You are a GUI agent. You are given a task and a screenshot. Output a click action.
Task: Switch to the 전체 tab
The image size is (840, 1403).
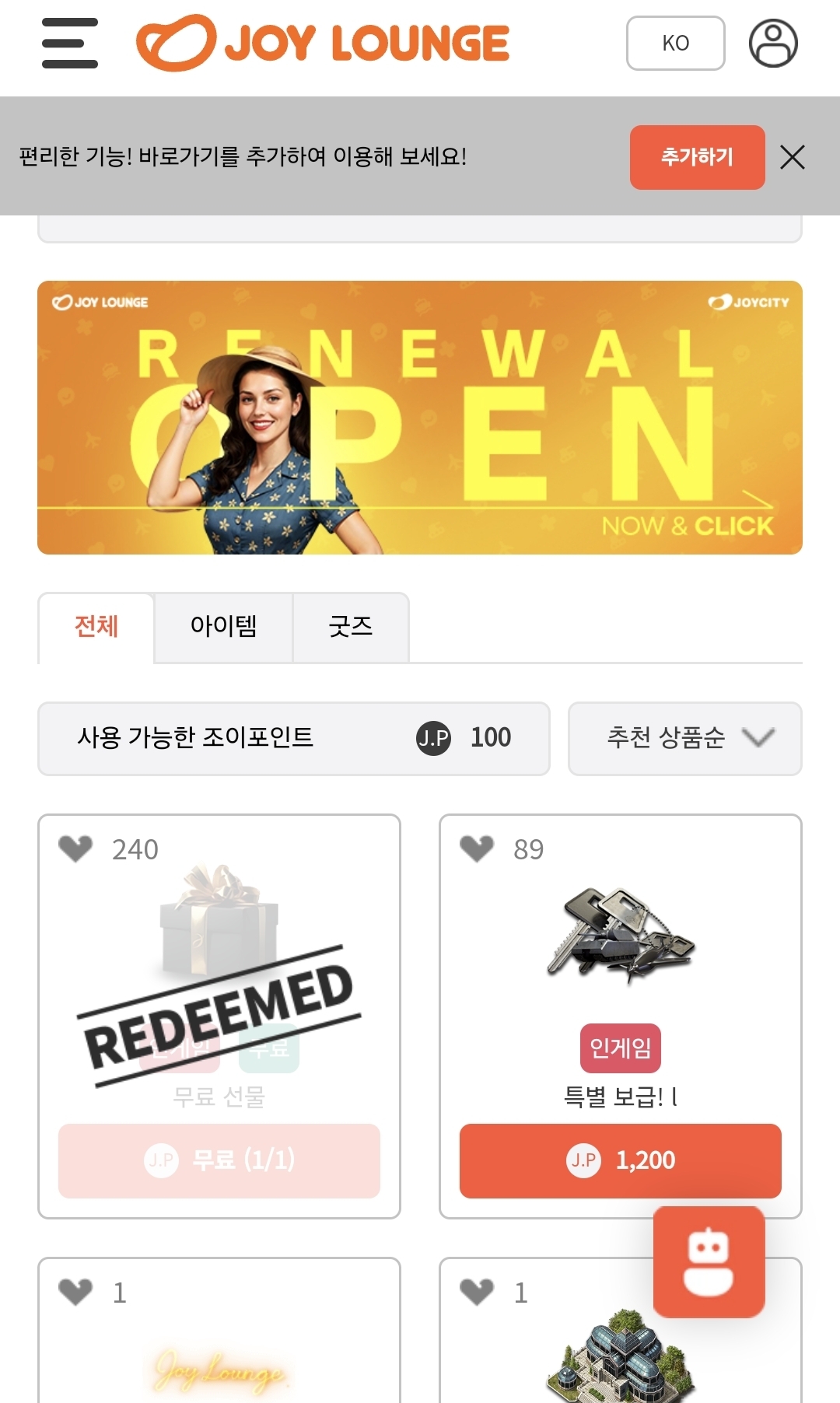96,627
